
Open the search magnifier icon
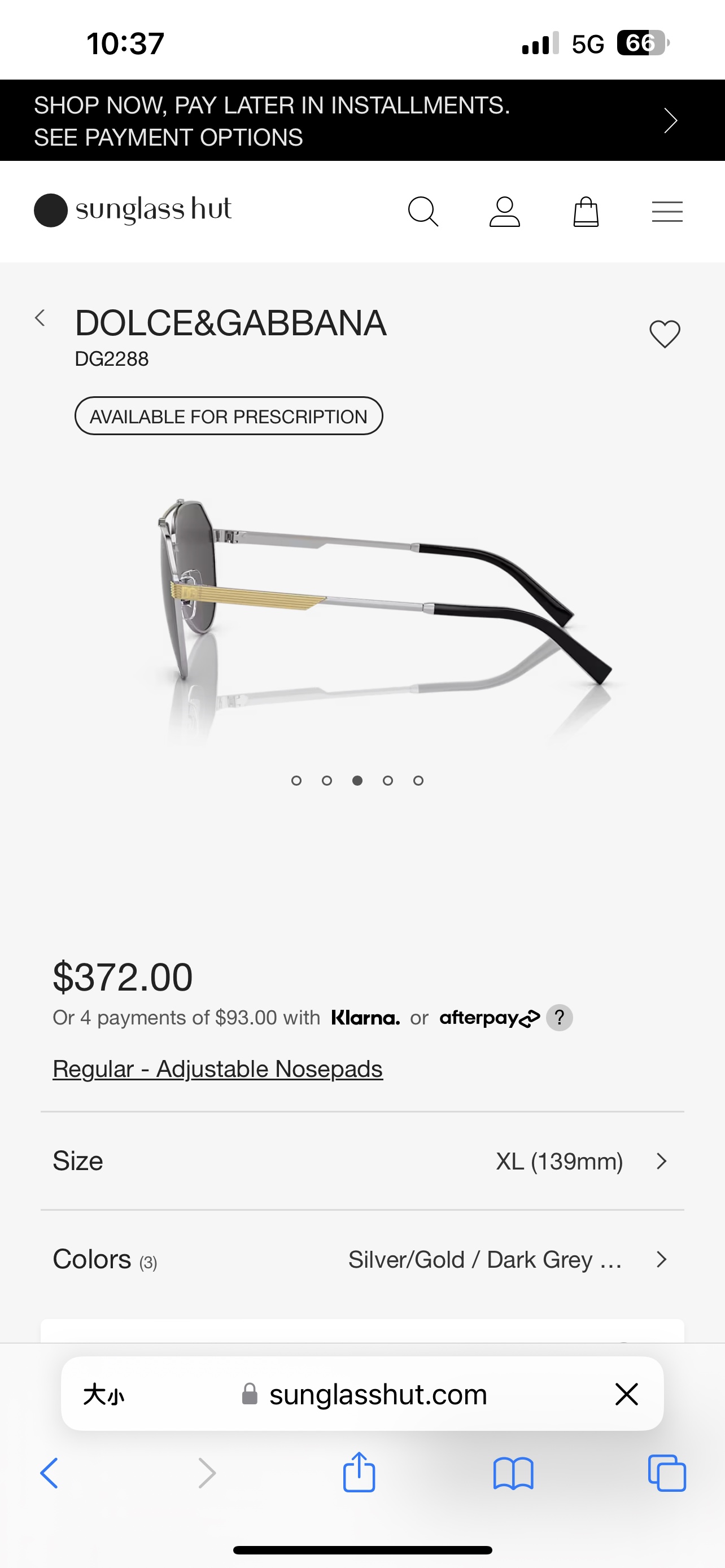click(422, 212)
